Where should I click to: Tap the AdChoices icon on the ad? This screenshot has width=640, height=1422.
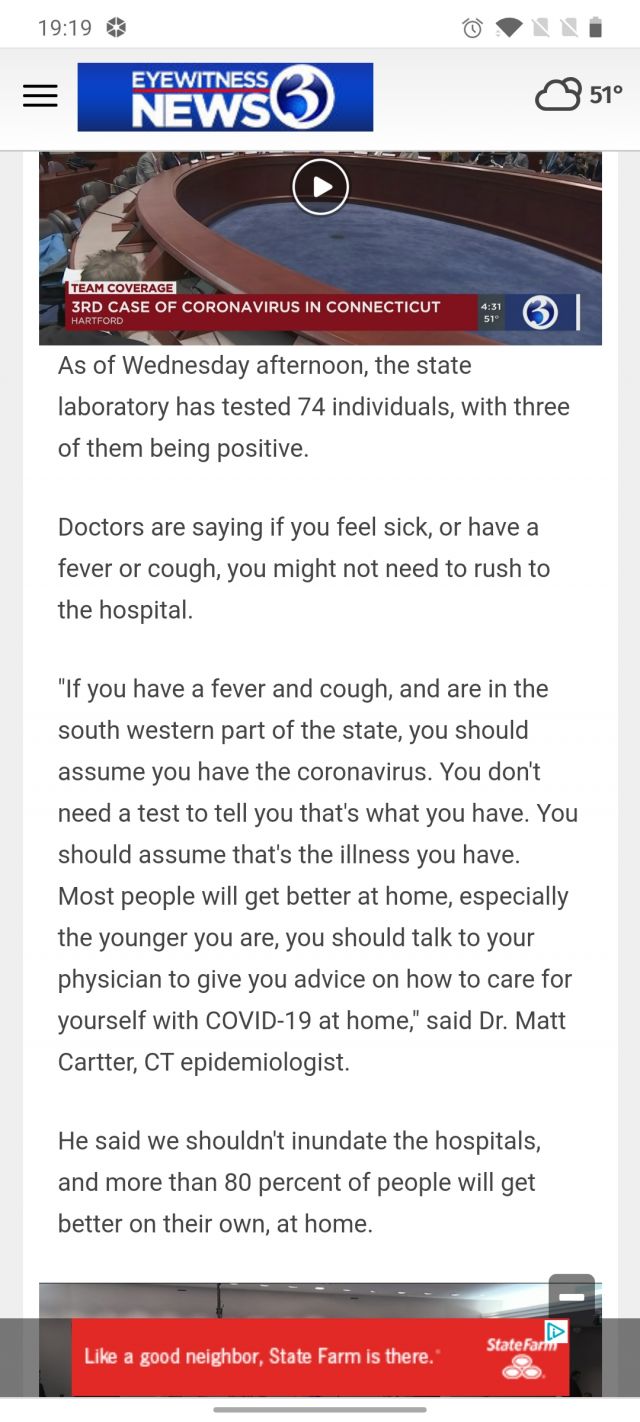pos(556,1331)
